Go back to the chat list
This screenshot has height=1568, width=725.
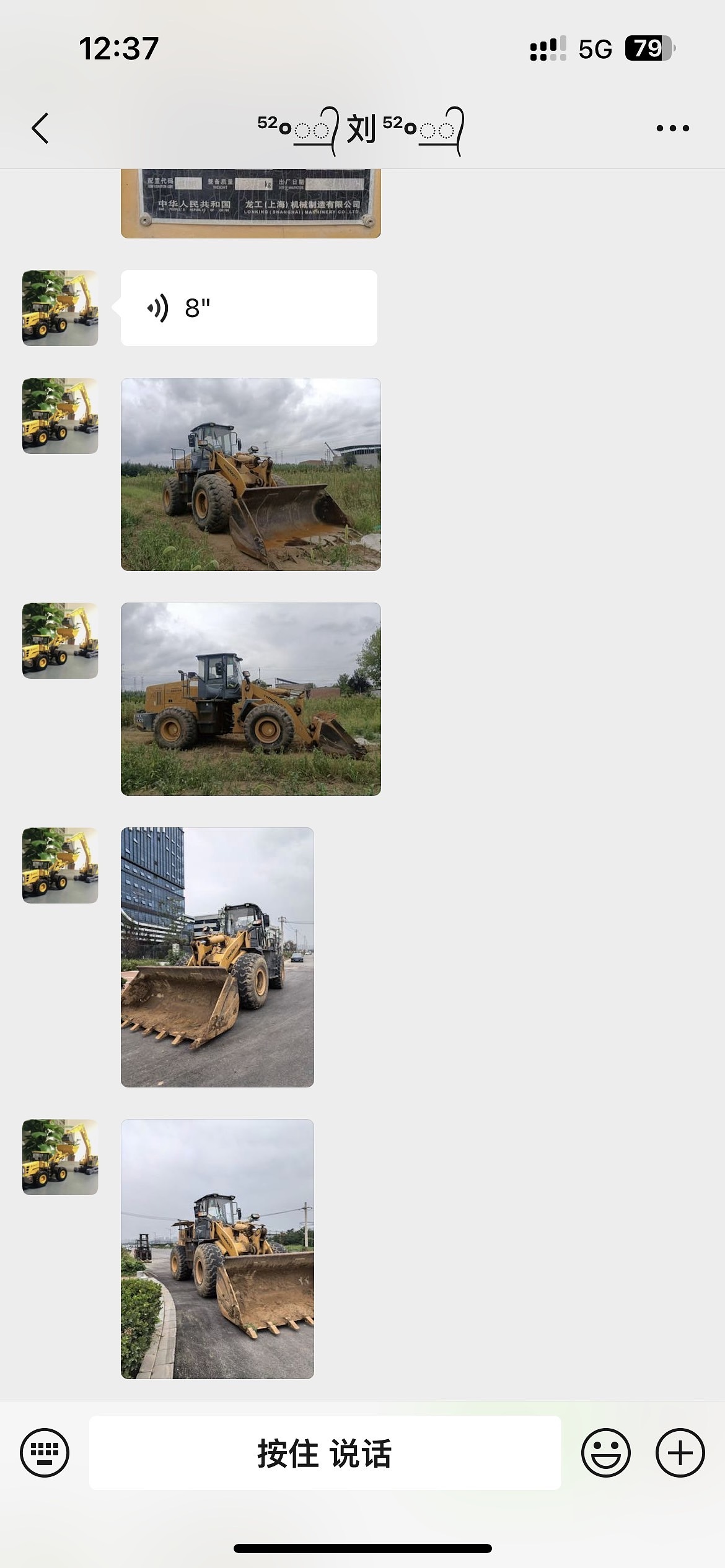(40, 129)
